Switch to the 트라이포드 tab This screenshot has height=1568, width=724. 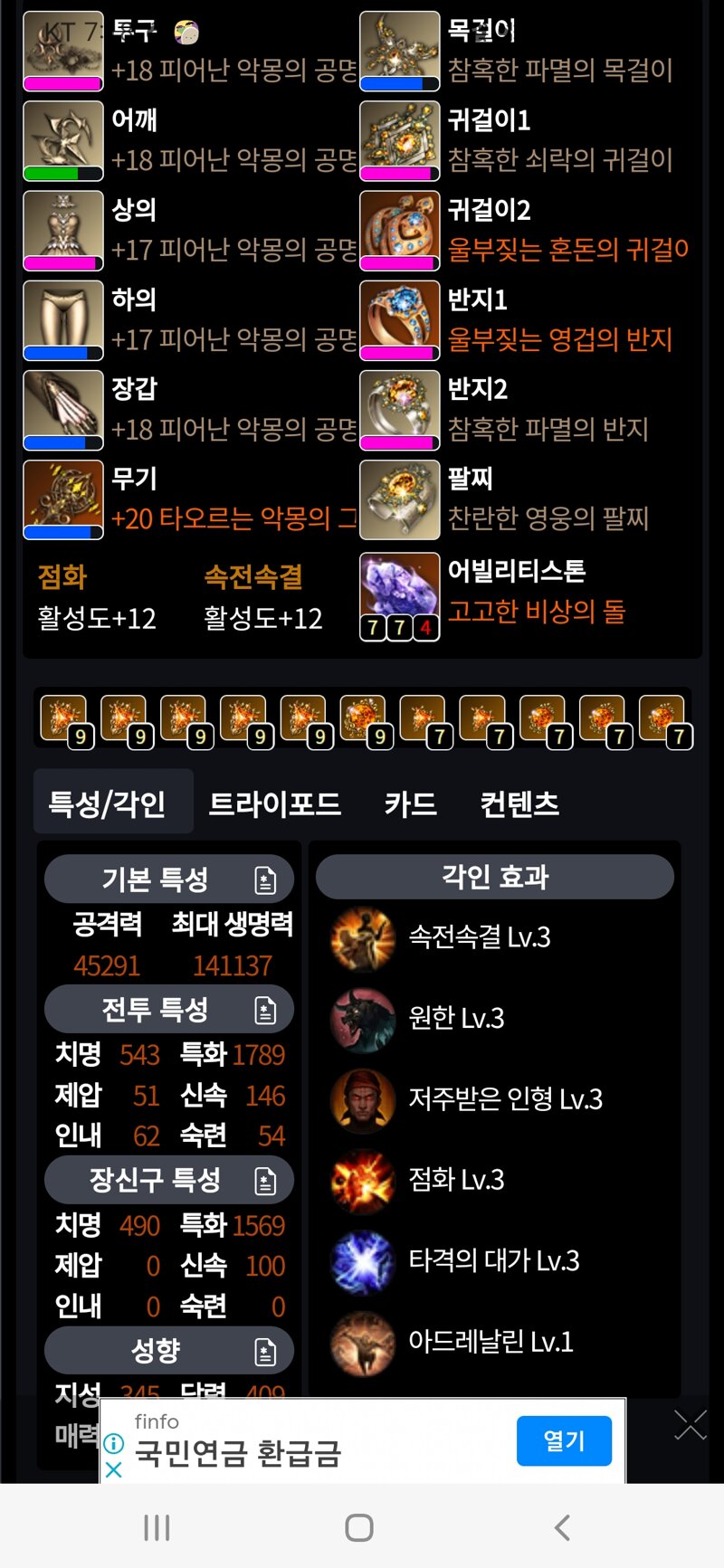click(x=274, y=803)
